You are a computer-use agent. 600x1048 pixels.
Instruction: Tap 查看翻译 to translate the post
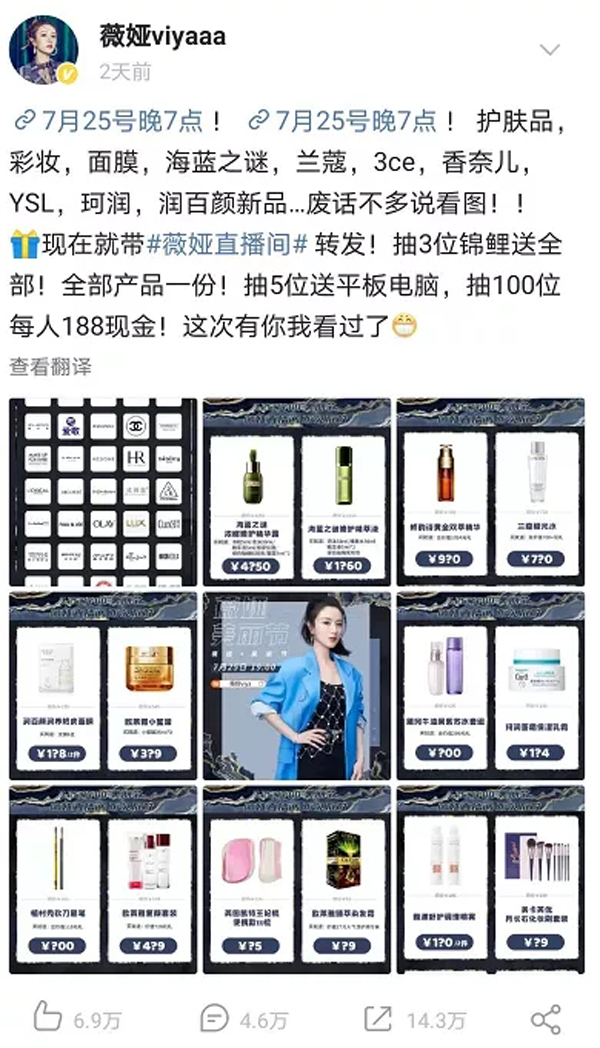pyautogui.click(x=50, y=366)
